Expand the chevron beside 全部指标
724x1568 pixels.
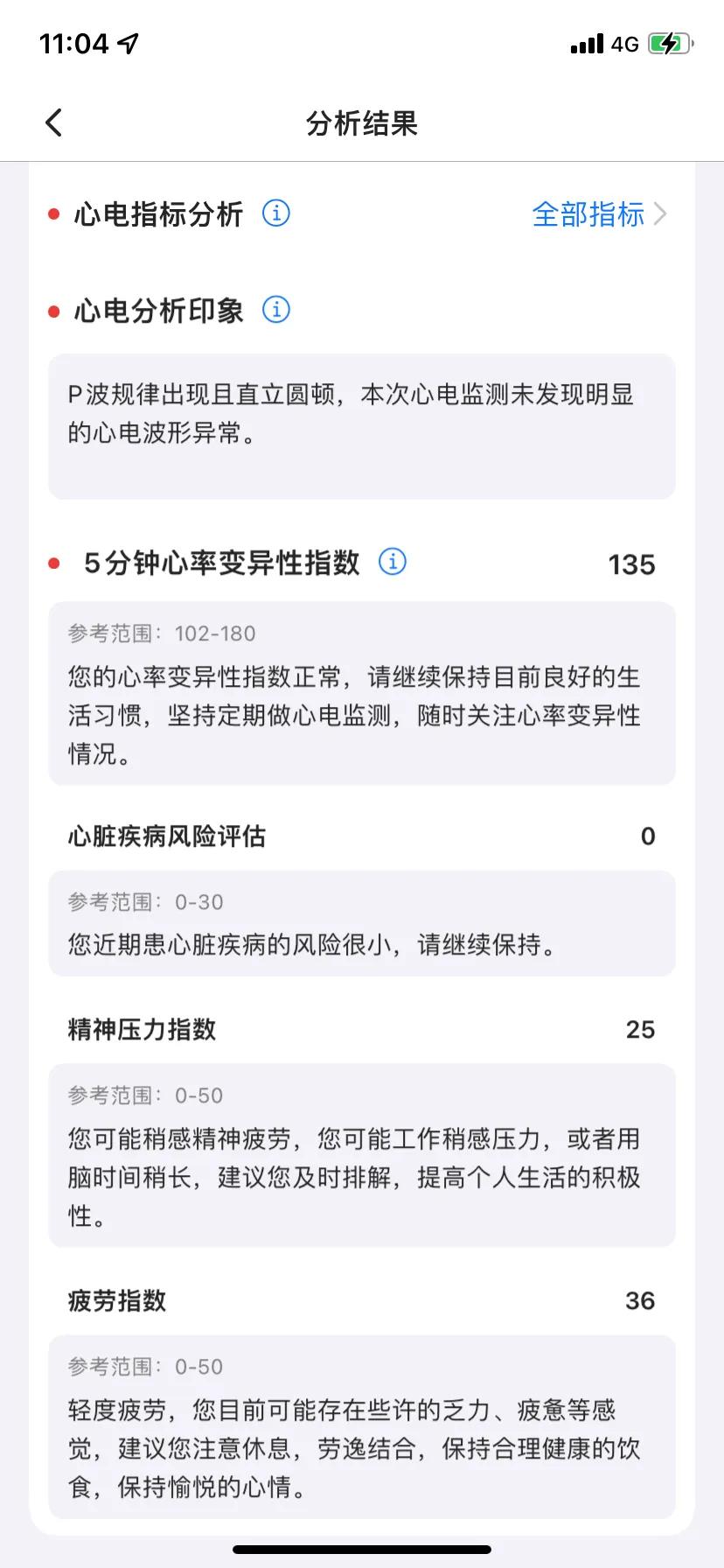661,213
